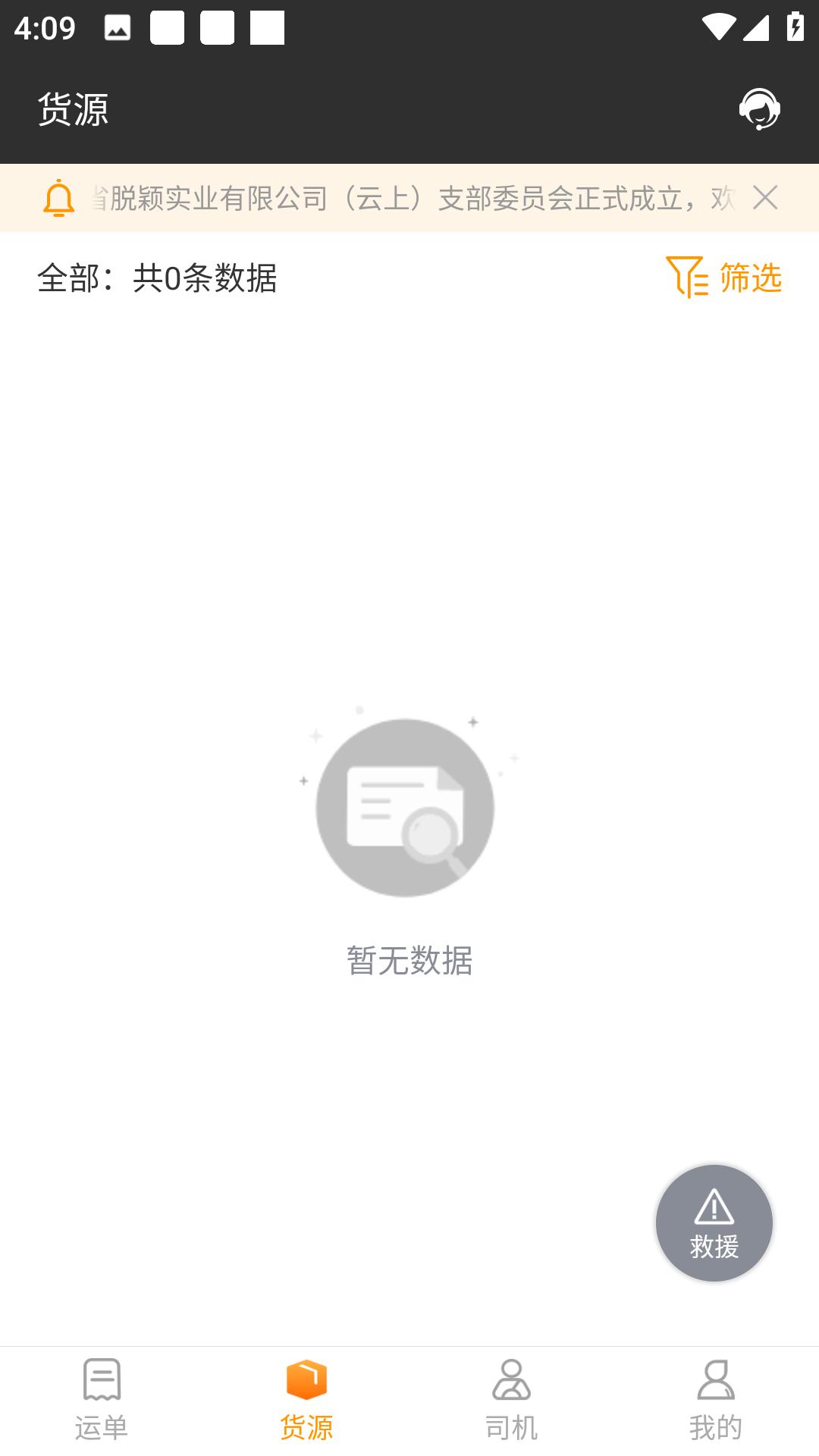Open customer service headset icon
The height and width of the screenshot is (1456, 819).
pos(759,109)
